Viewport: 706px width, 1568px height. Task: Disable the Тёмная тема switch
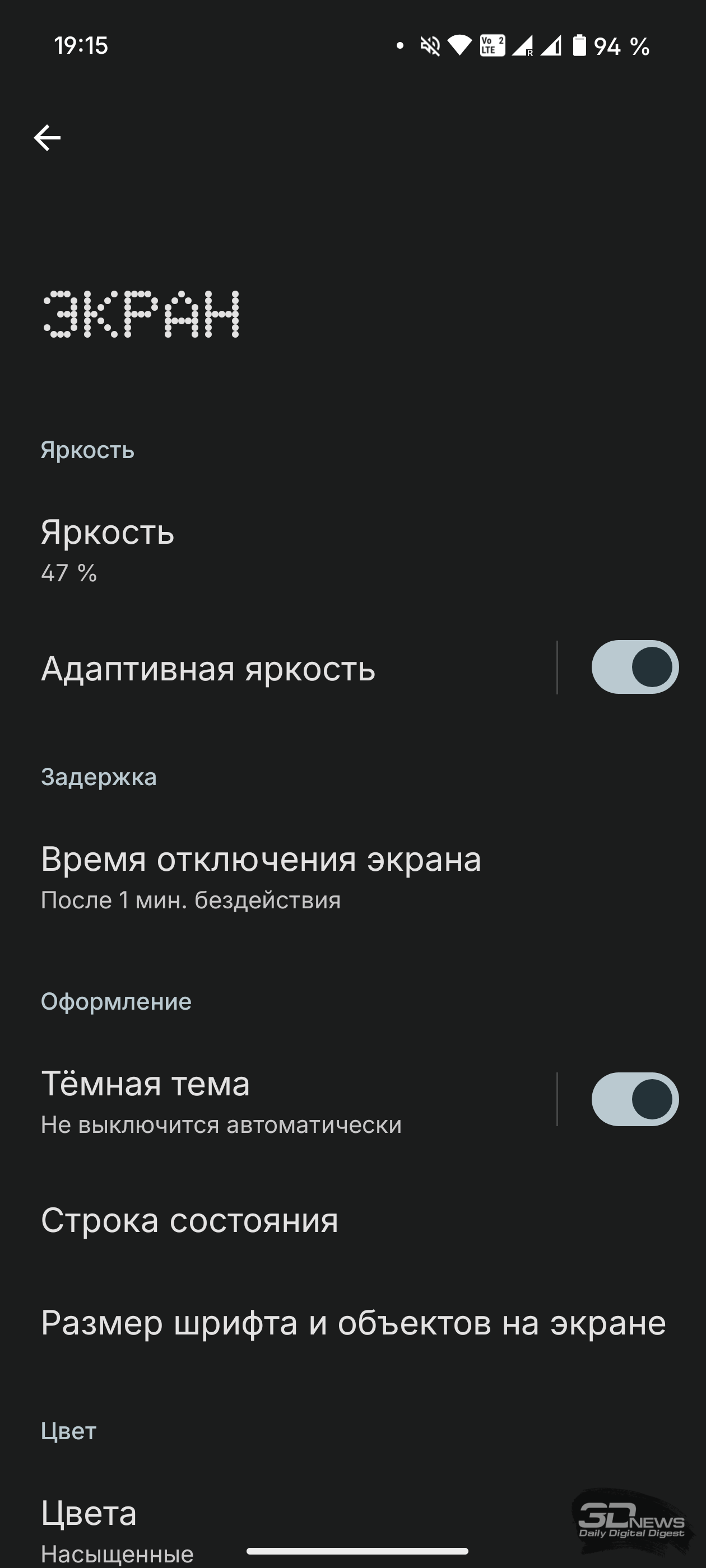pos(635,1099)
